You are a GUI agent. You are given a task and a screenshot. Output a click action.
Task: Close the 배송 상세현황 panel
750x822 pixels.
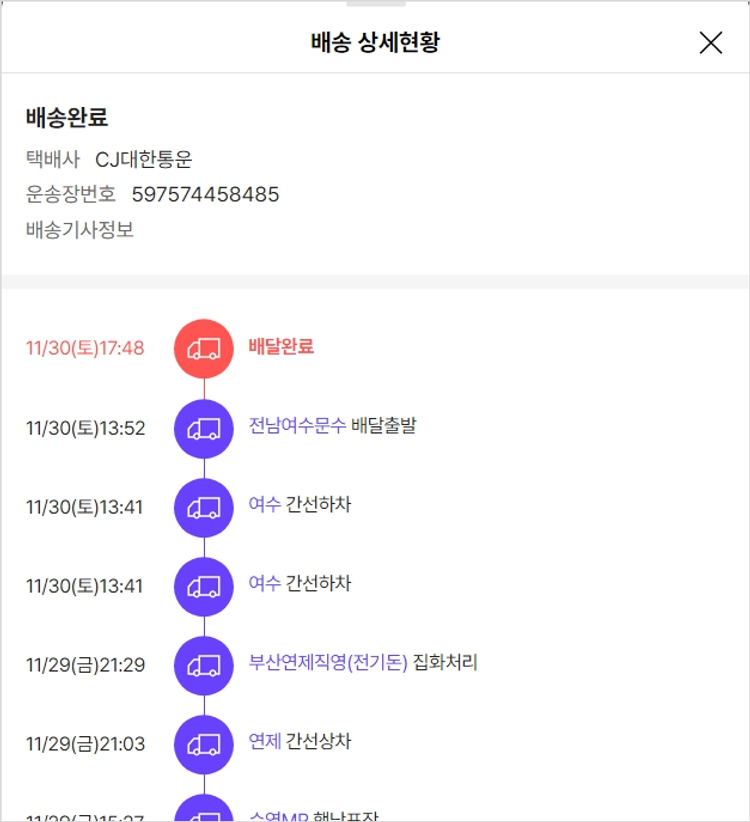(x=710, y=42)
